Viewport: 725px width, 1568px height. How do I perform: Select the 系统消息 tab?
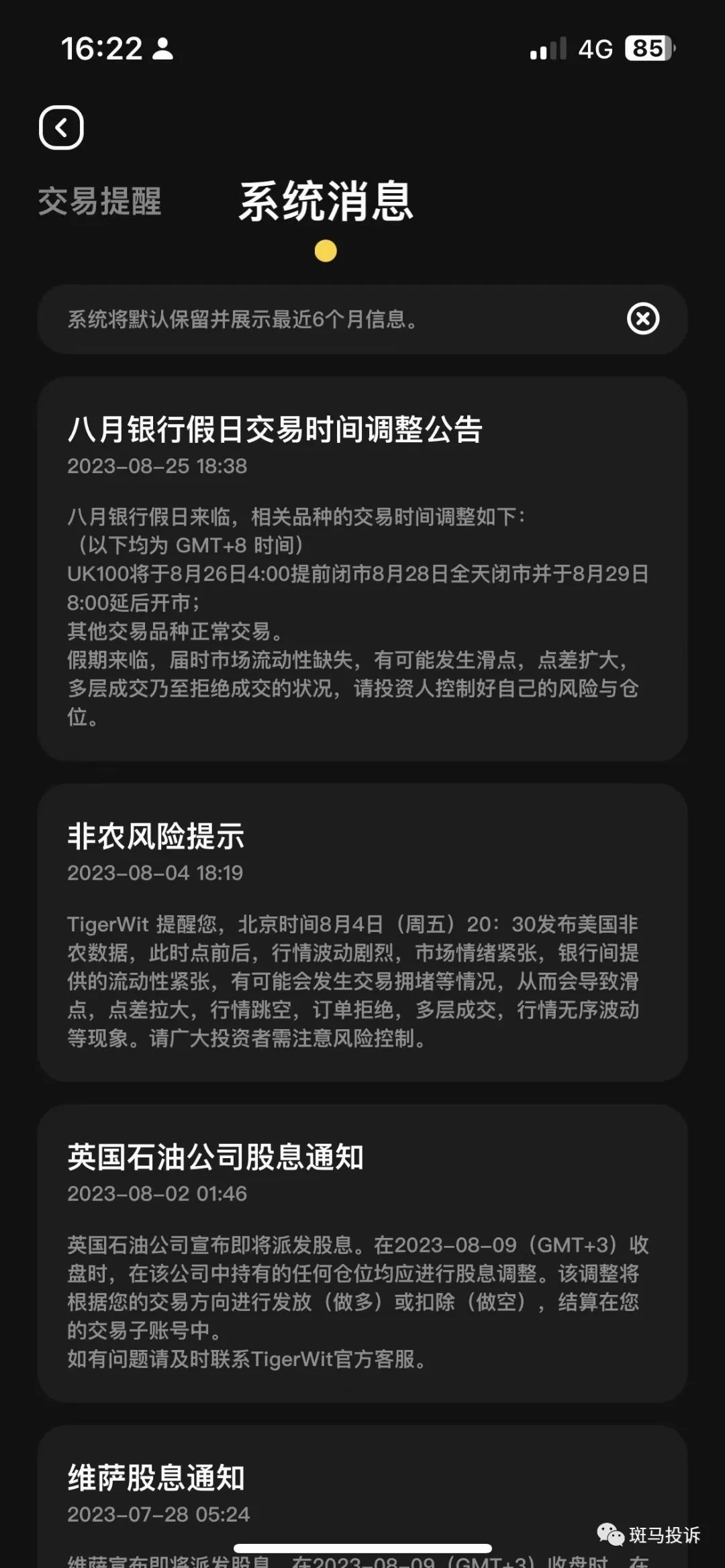[326, 201]
